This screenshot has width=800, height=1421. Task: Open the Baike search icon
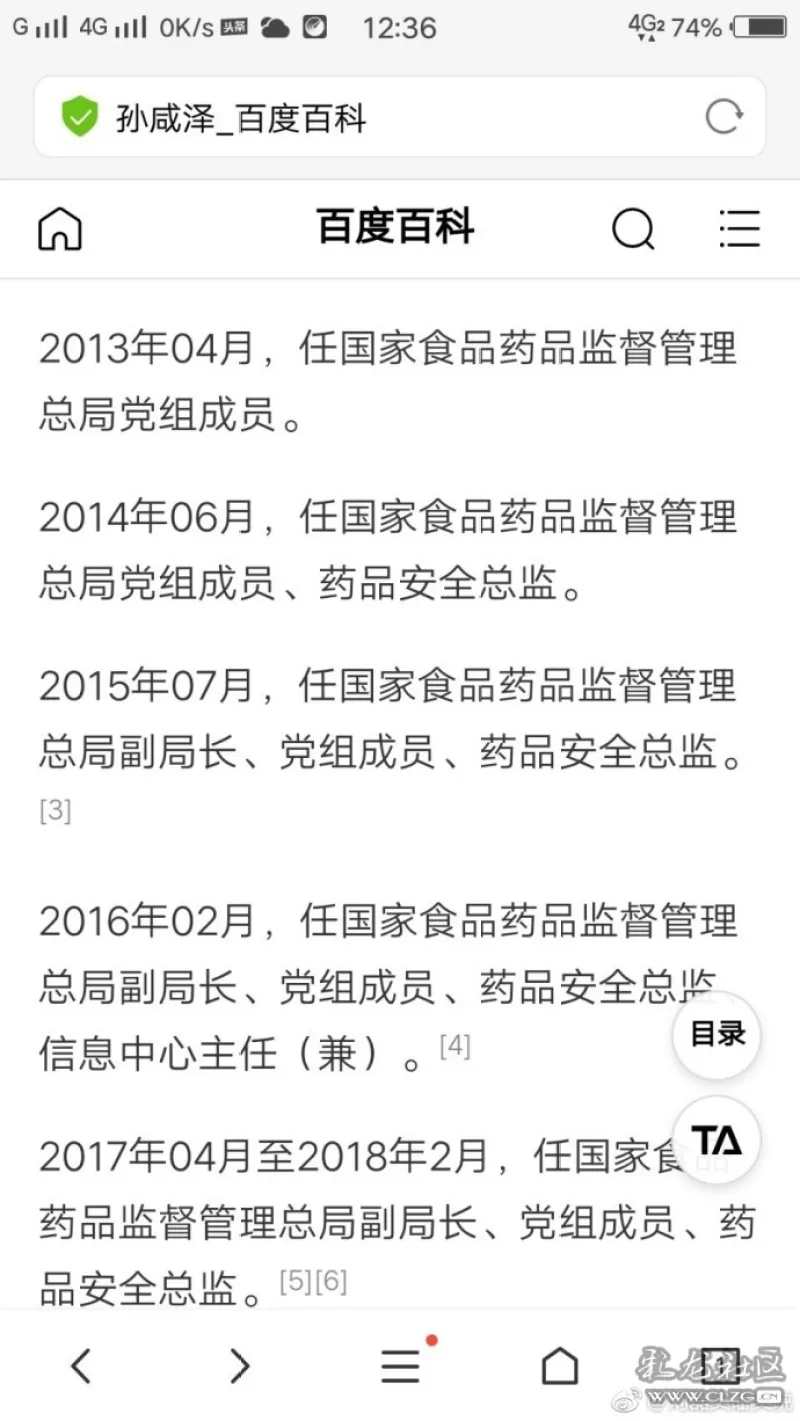(633, 229)
